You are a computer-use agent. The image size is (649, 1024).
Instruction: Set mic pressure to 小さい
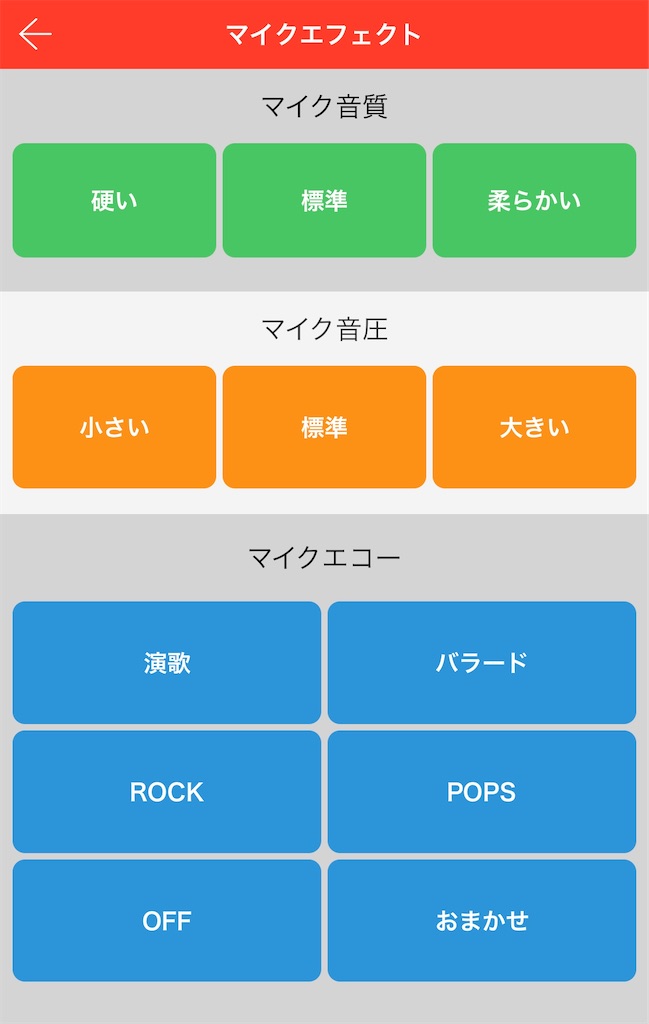(x=114, y=427)
